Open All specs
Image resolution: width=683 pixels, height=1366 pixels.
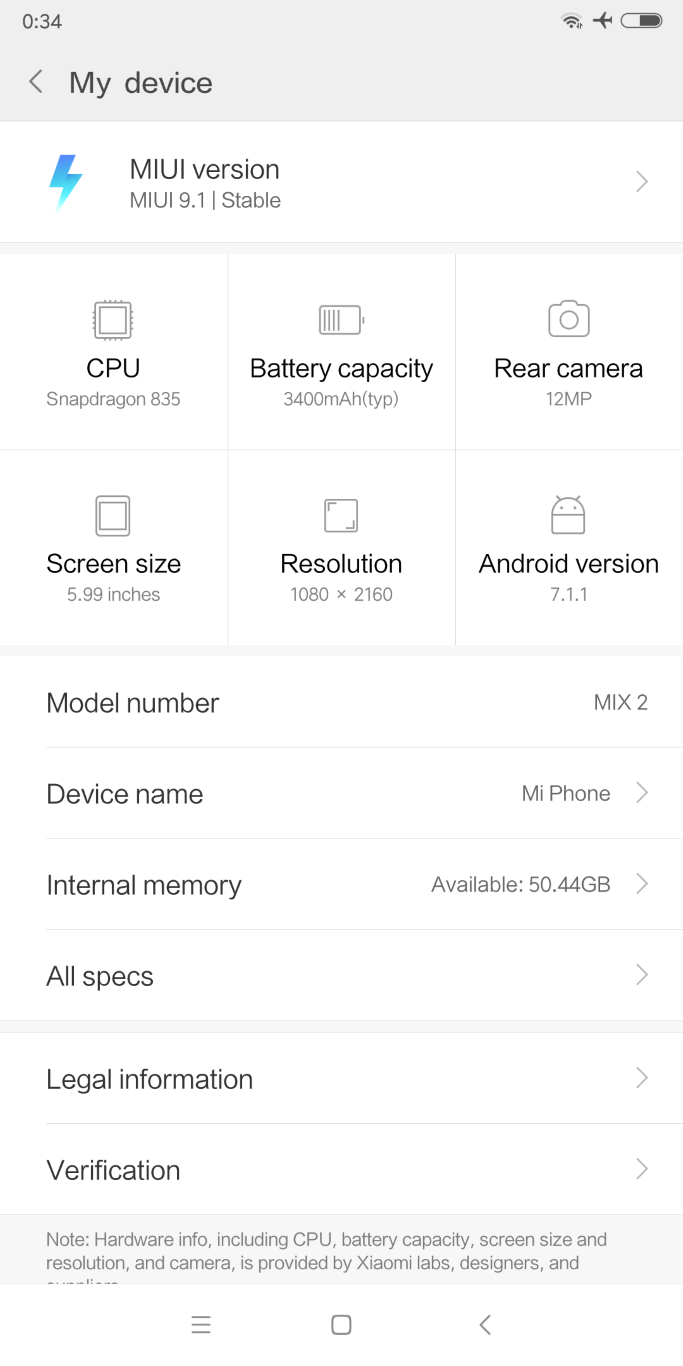coord(341,975)
